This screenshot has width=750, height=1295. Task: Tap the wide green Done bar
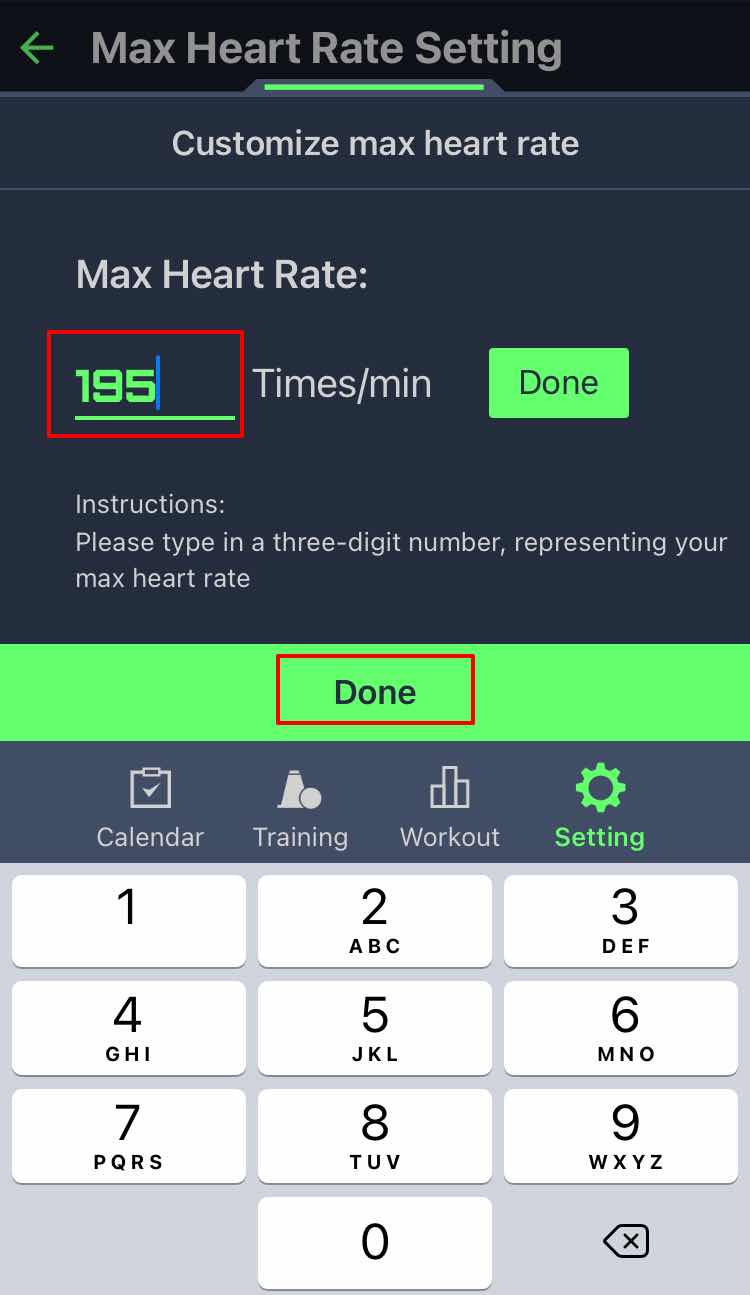[375, 692]
